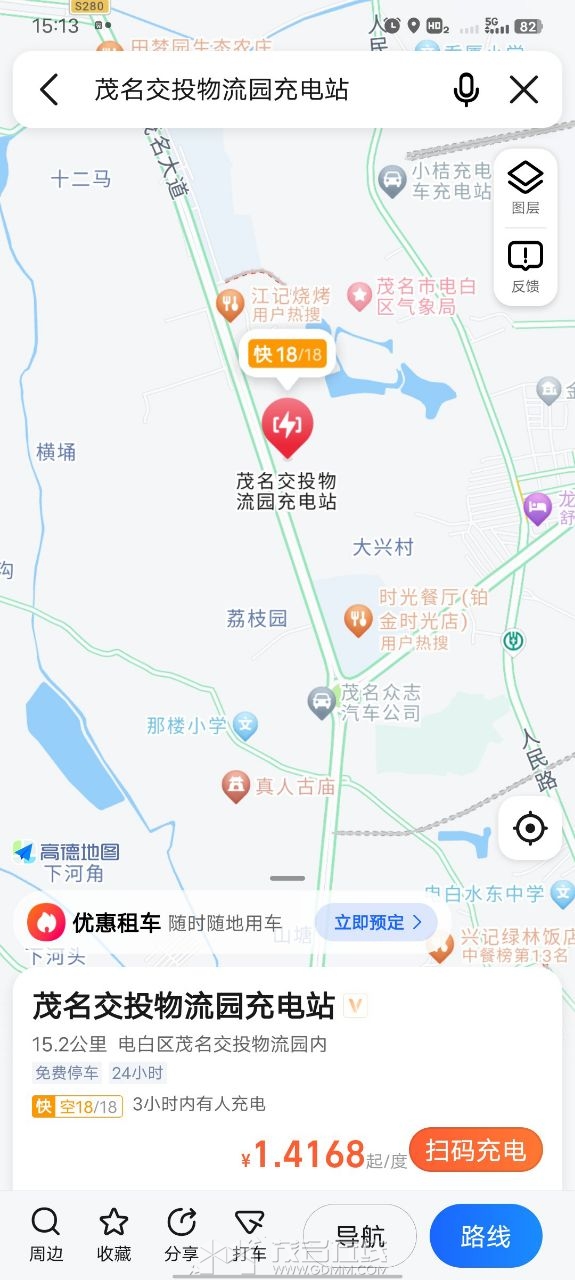Open 打车 ride hailing
The image size is (575, 1280).
[249, 1234]
